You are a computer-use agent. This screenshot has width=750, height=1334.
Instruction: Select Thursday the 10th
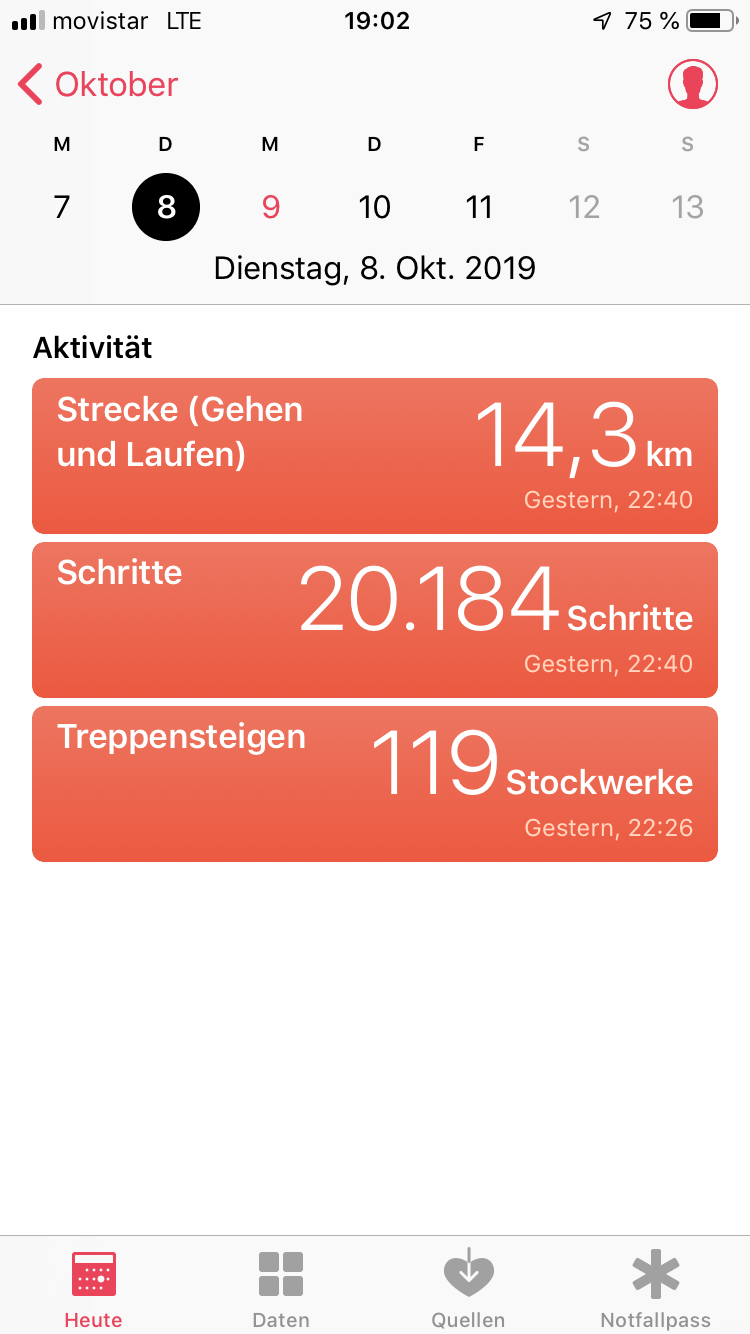pyautogui.click(x=374, y=207)
